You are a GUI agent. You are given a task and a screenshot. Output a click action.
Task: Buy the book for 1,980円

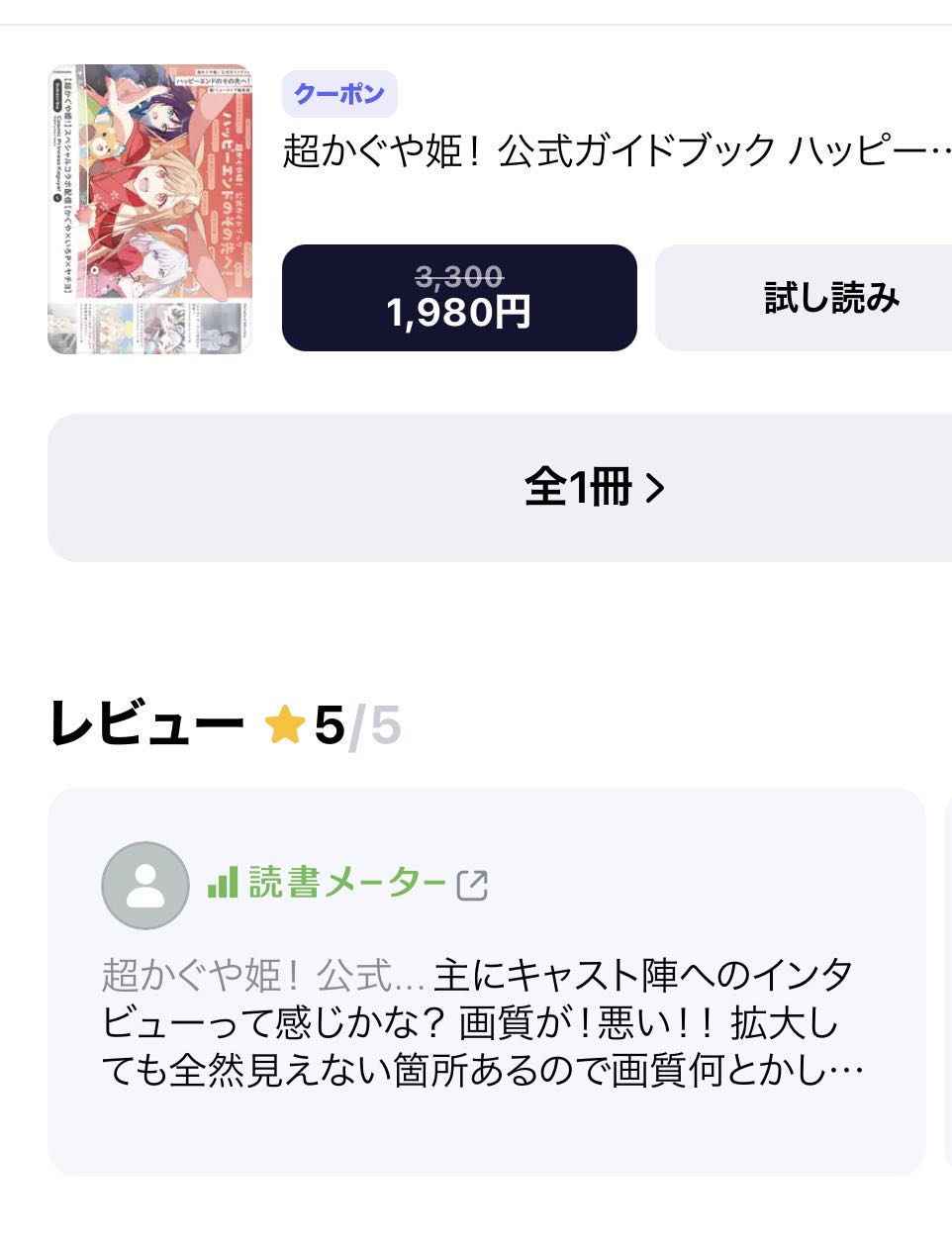pos(459,298)
